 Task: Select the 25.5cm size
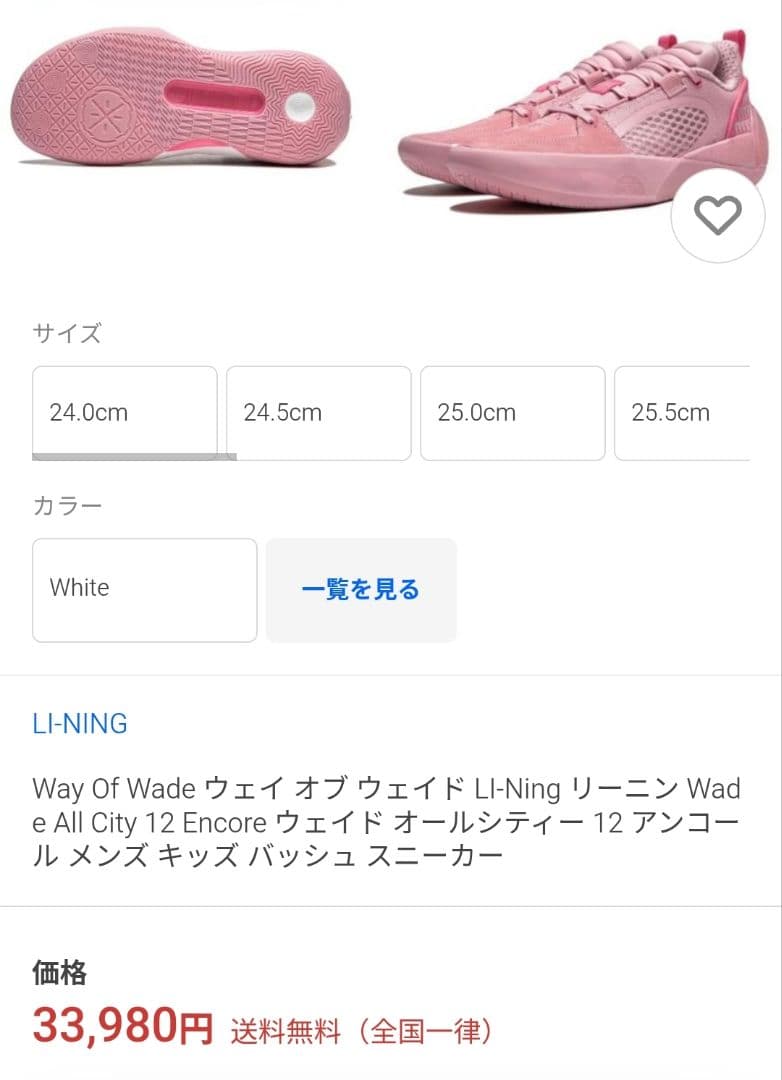point(682,412)
